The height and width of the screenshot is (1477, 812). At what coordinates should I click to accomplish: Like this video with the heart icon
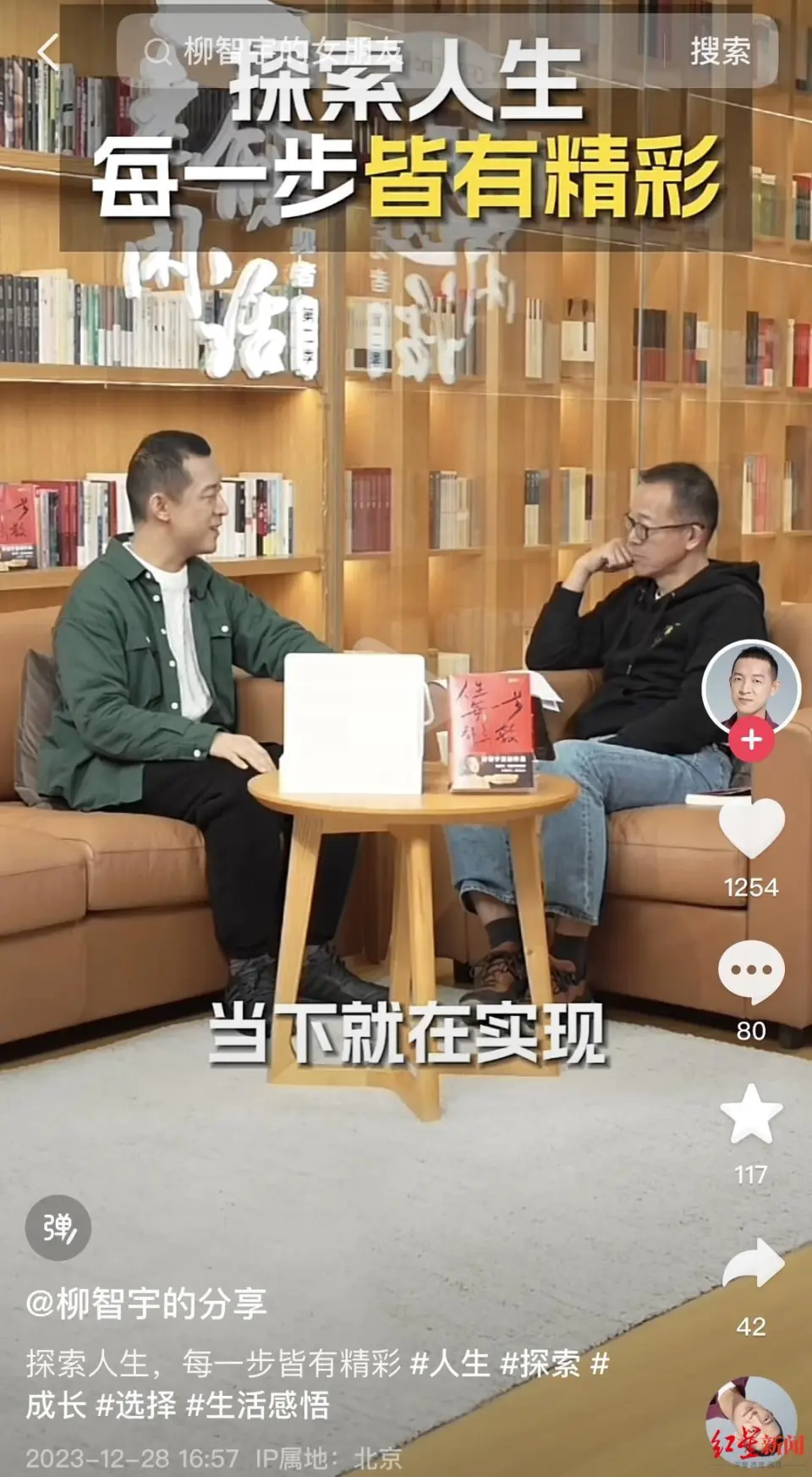click(x=751, y=831)
